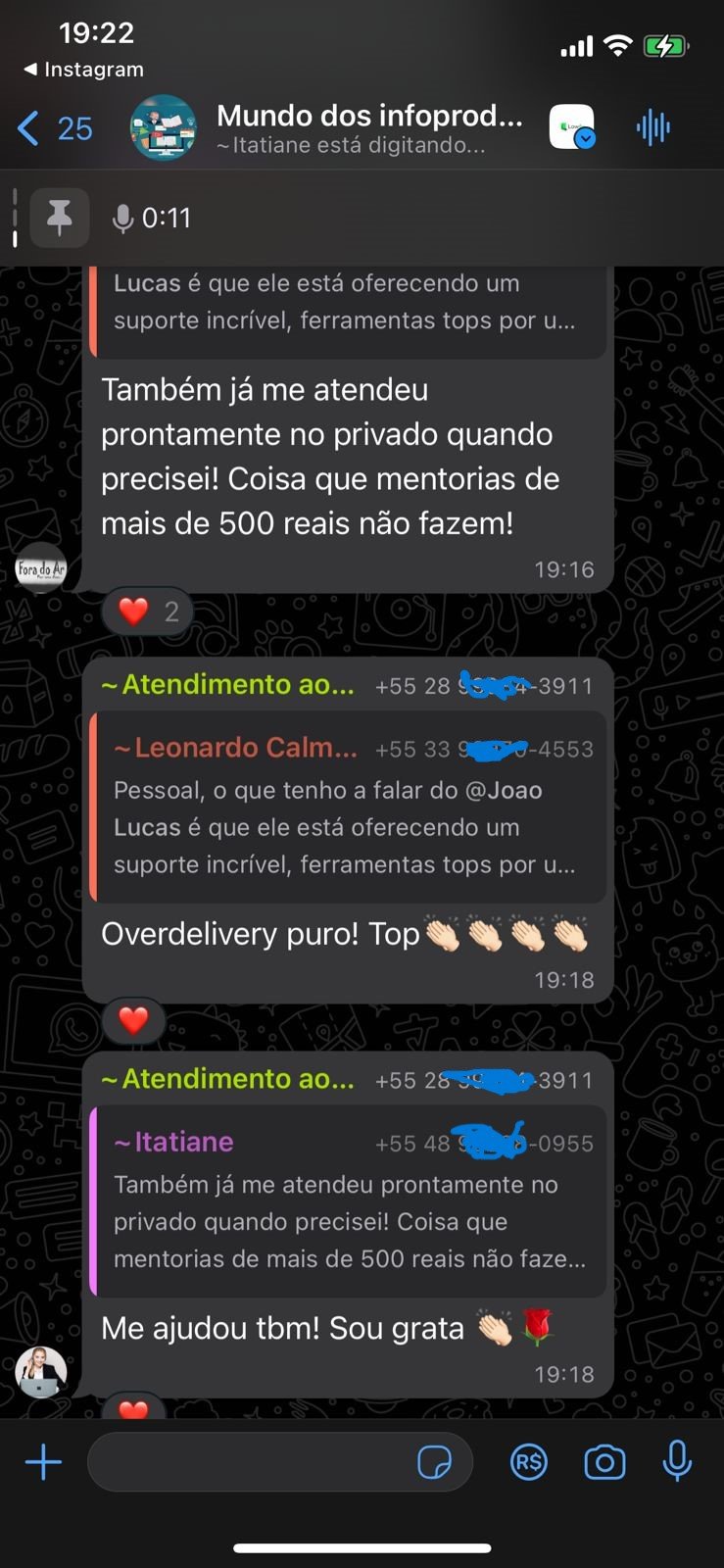Open Mundo dos infoprod... group info
724x1568 pixels.
pos(368,128)
